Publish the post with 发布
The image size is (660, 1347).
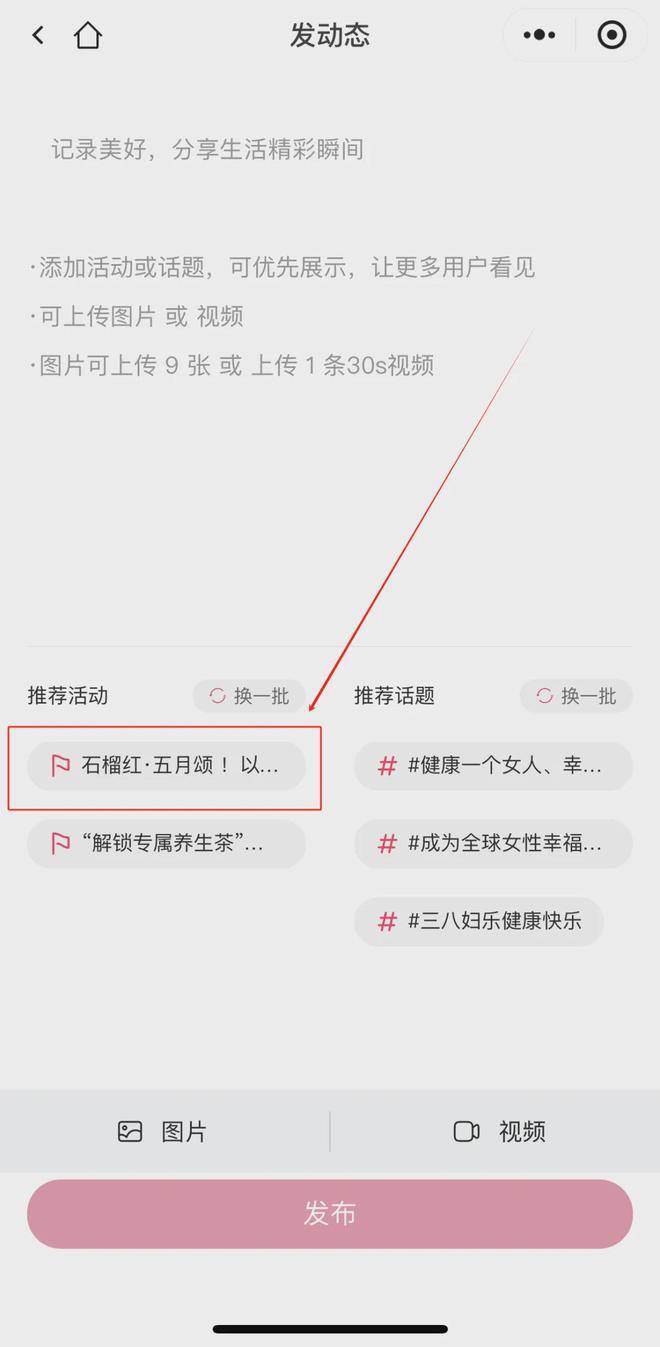pos(330,1213)
